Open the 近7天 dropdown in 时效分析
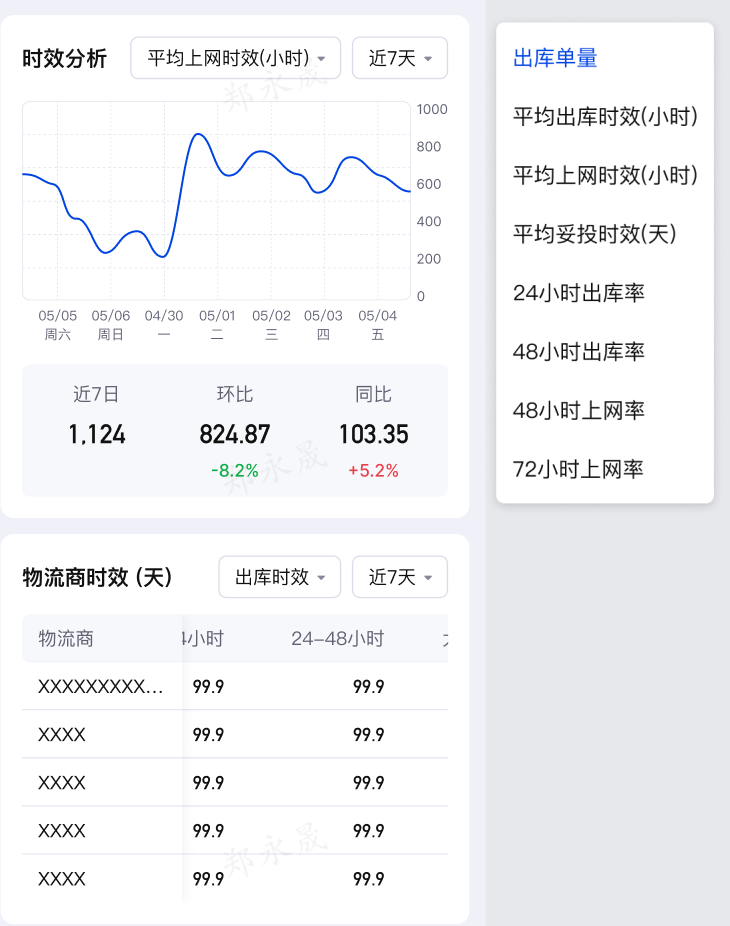Image resolution: width=730 pixels, height=926 pixels. click(x=399, y=58)
